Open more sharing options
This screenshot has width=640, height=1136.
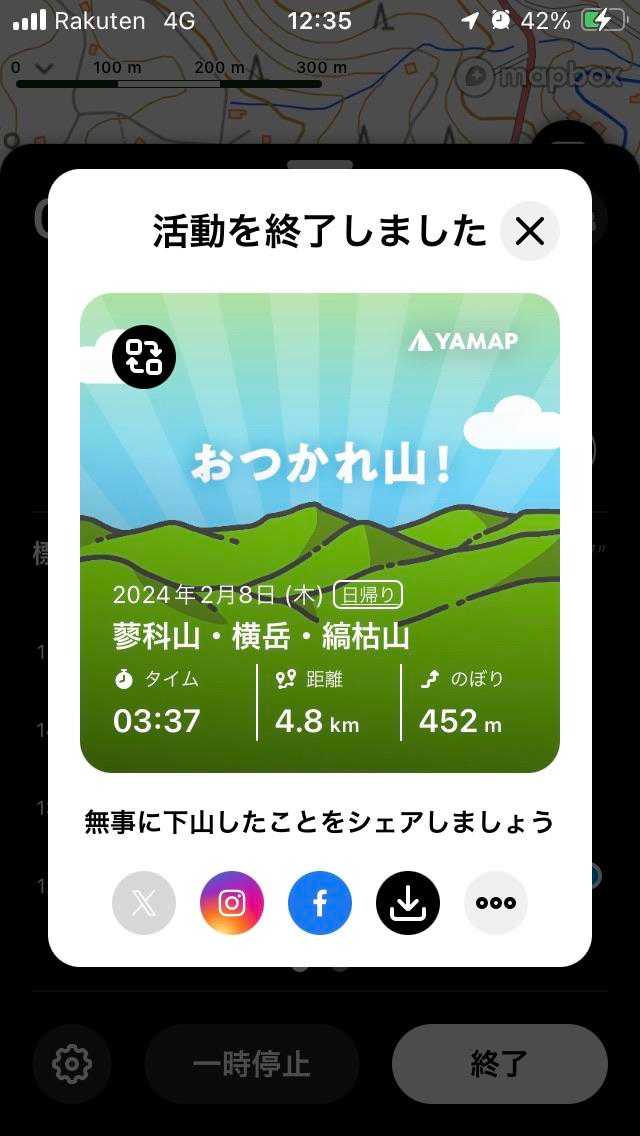pos(496,903)
